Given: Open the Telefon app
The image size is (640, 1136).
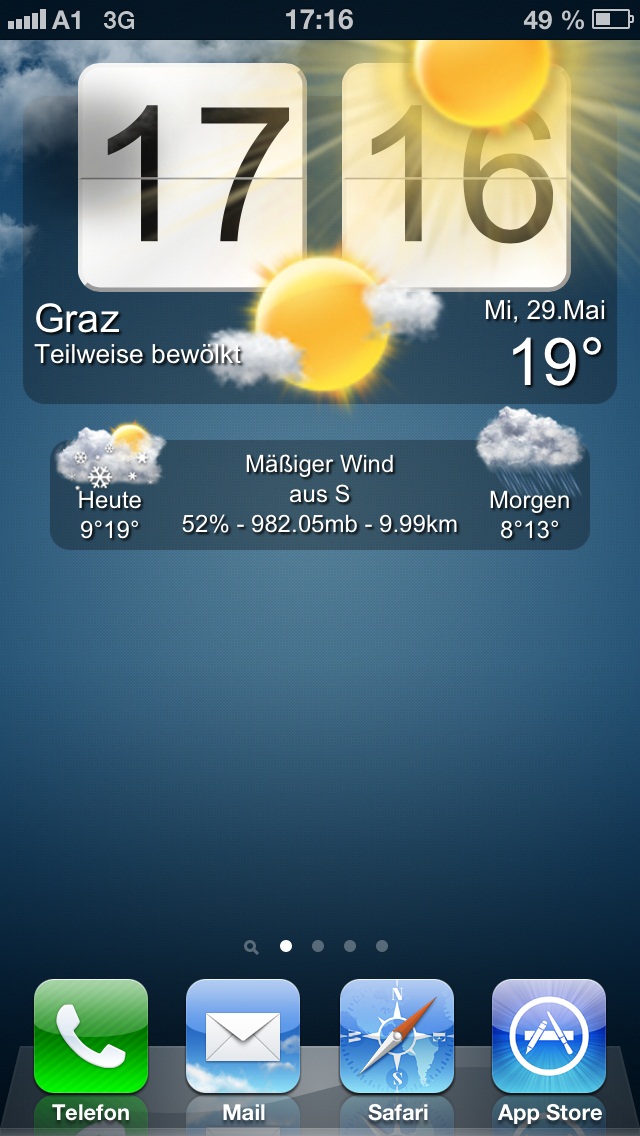Looking at the screenshot, I should coord(91,1036).
